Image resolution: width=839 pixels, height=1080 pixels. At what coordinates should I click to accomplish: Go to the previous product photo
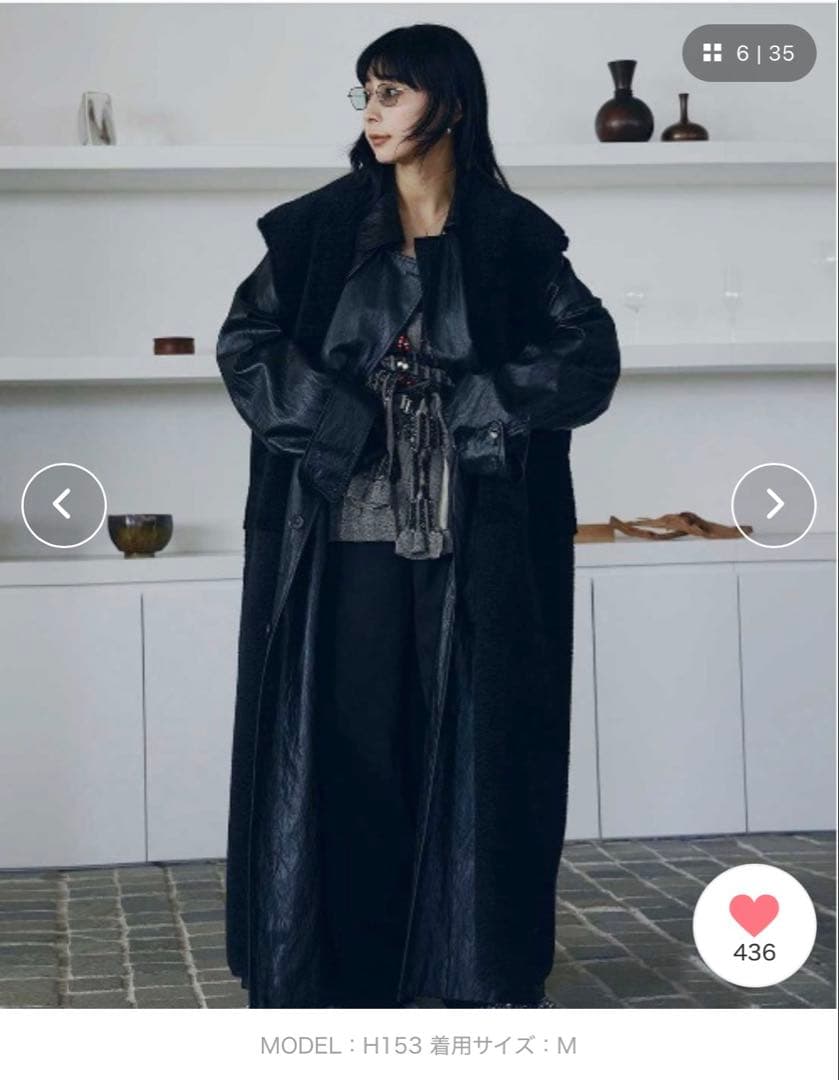[64, 505]
